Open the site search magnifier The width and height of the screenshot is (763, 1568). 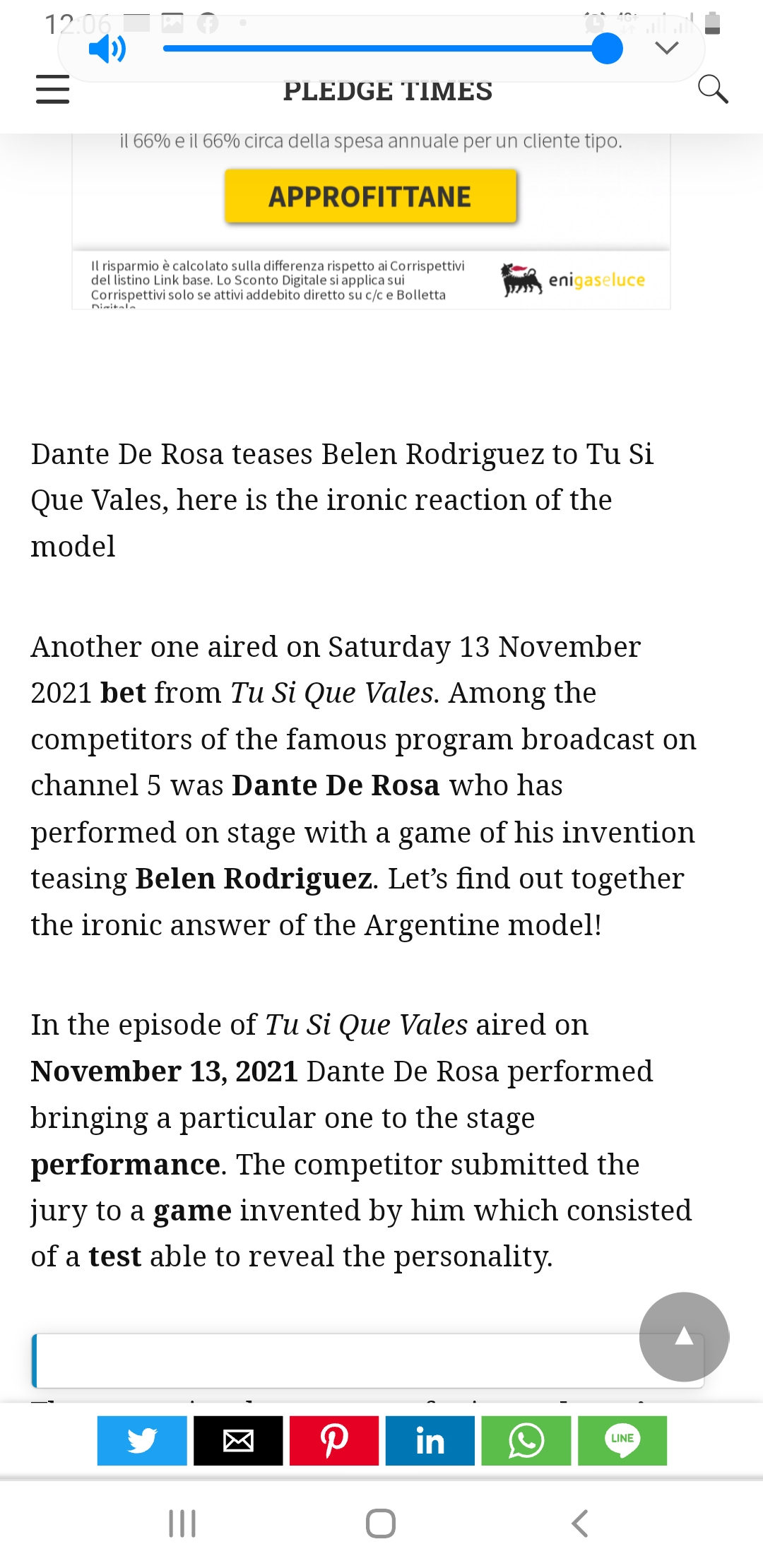[713, 90]
